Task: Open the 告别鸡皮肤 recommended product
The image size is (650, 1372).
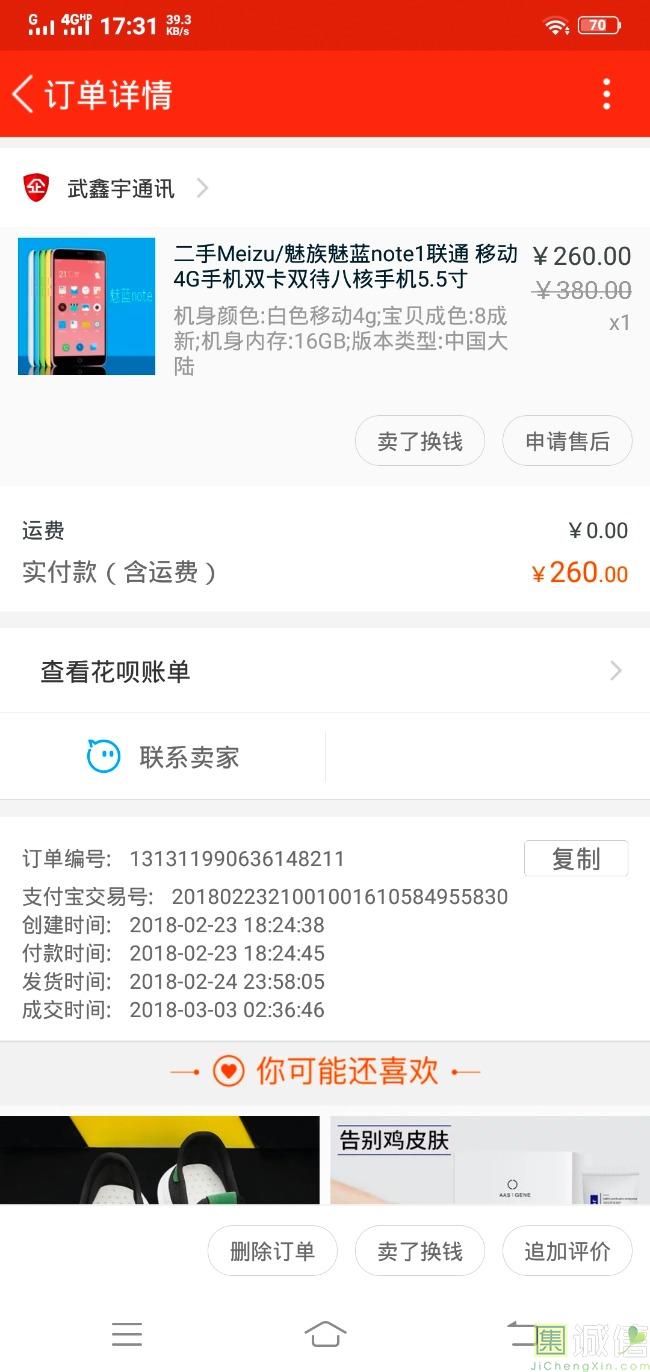Action: pyautogui.click(x=490, y=1160)
